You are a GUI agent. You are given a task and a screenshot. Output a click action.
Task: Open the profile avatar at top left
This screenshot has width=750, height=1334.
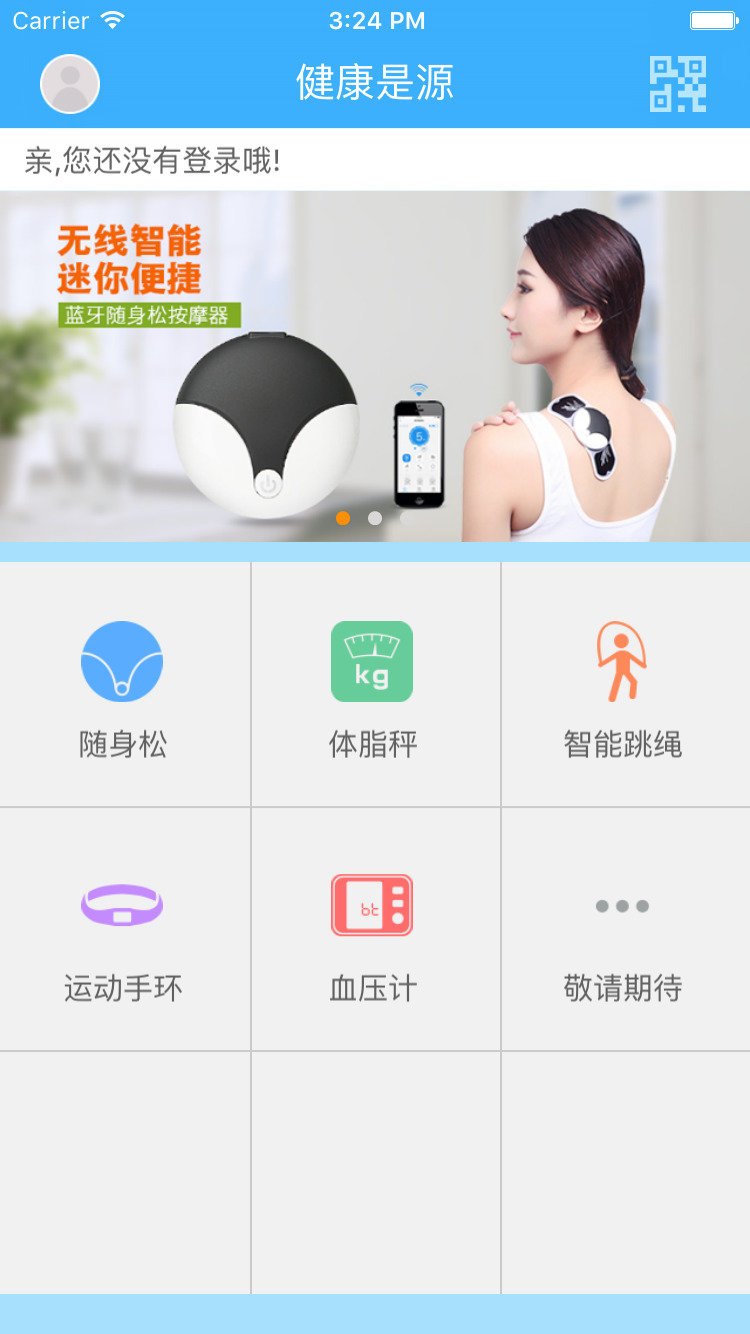click(x=70, y=84)
